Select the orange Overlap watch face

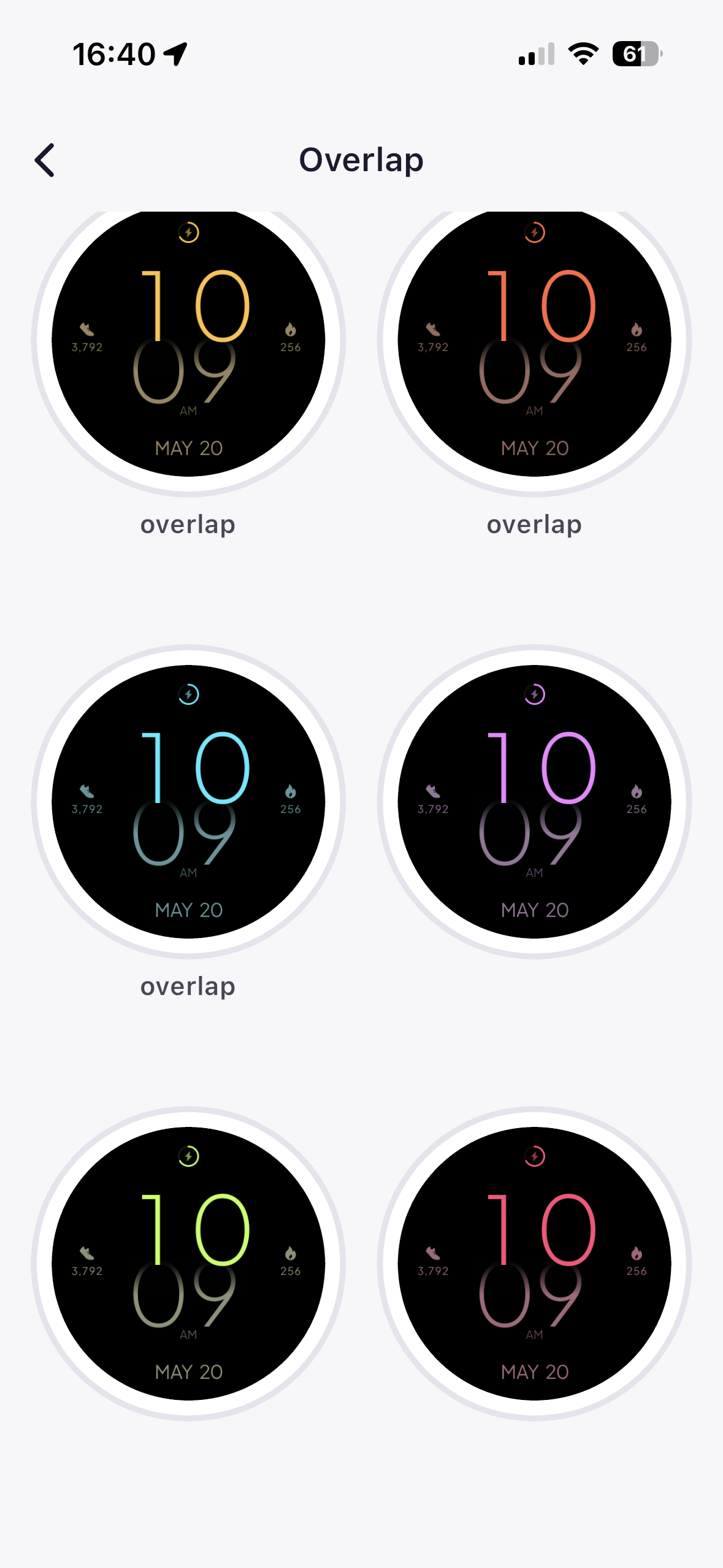click(534, 340)
